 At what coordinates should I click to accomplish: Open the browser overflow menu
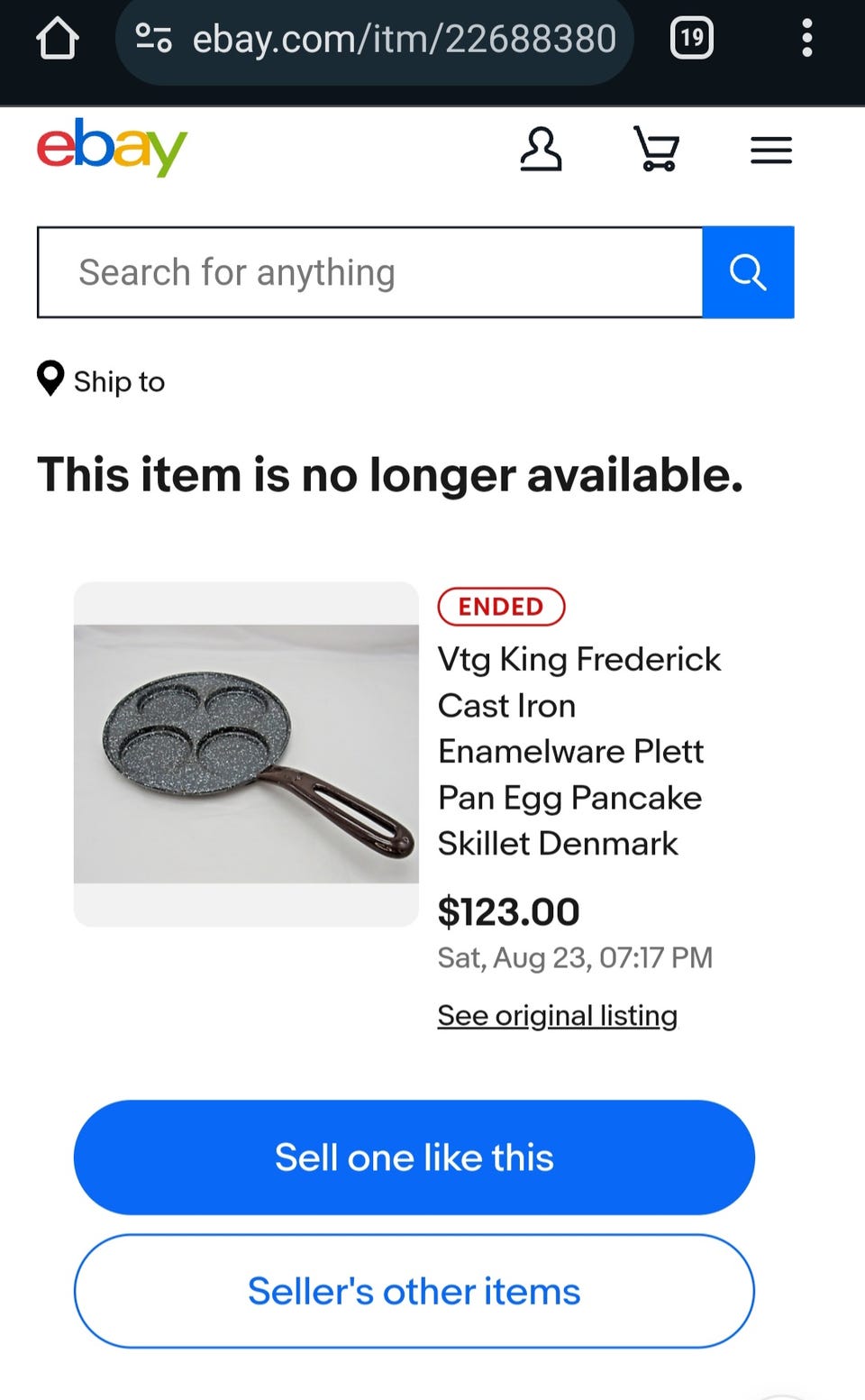point(806,39)
